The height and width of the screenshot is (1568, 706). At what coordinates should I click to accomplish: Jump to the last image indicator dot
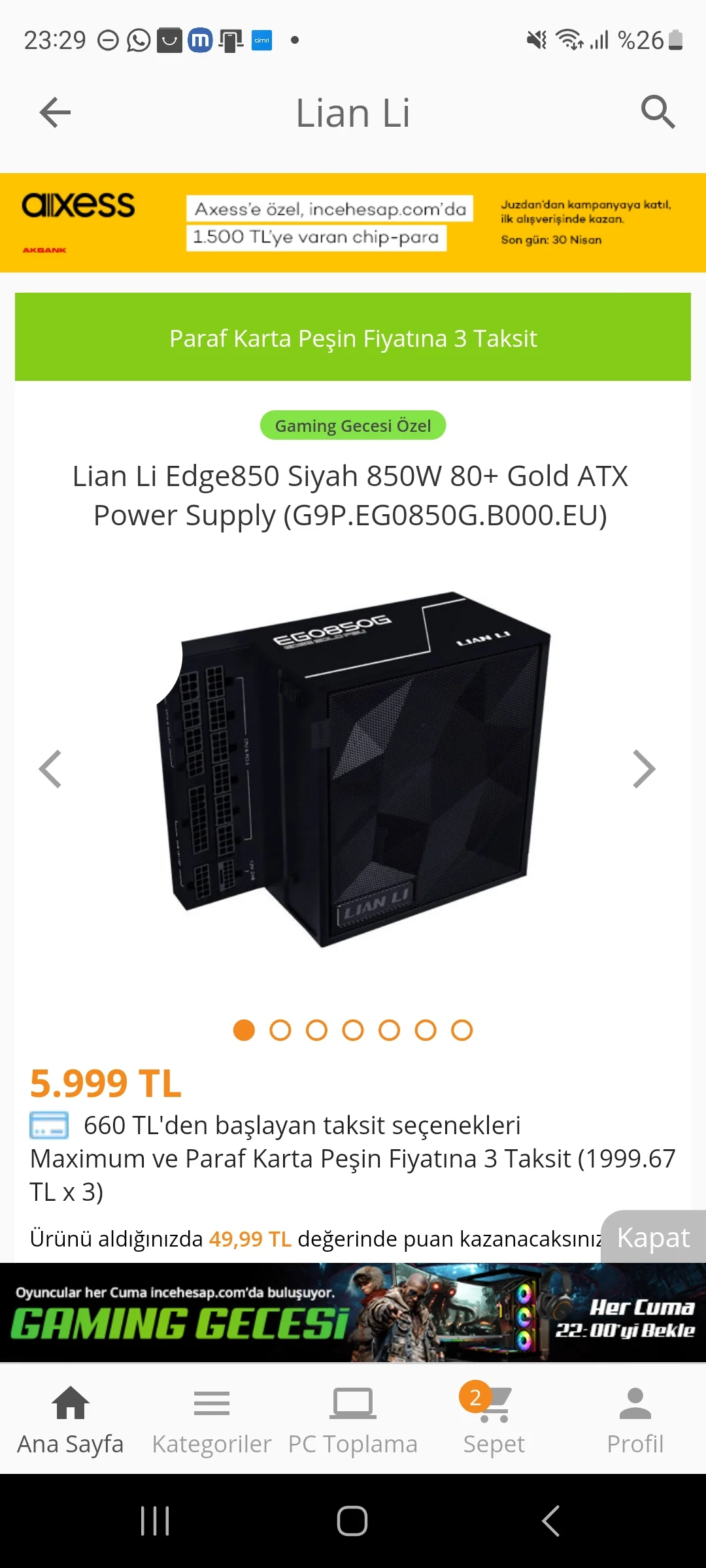462,1030
